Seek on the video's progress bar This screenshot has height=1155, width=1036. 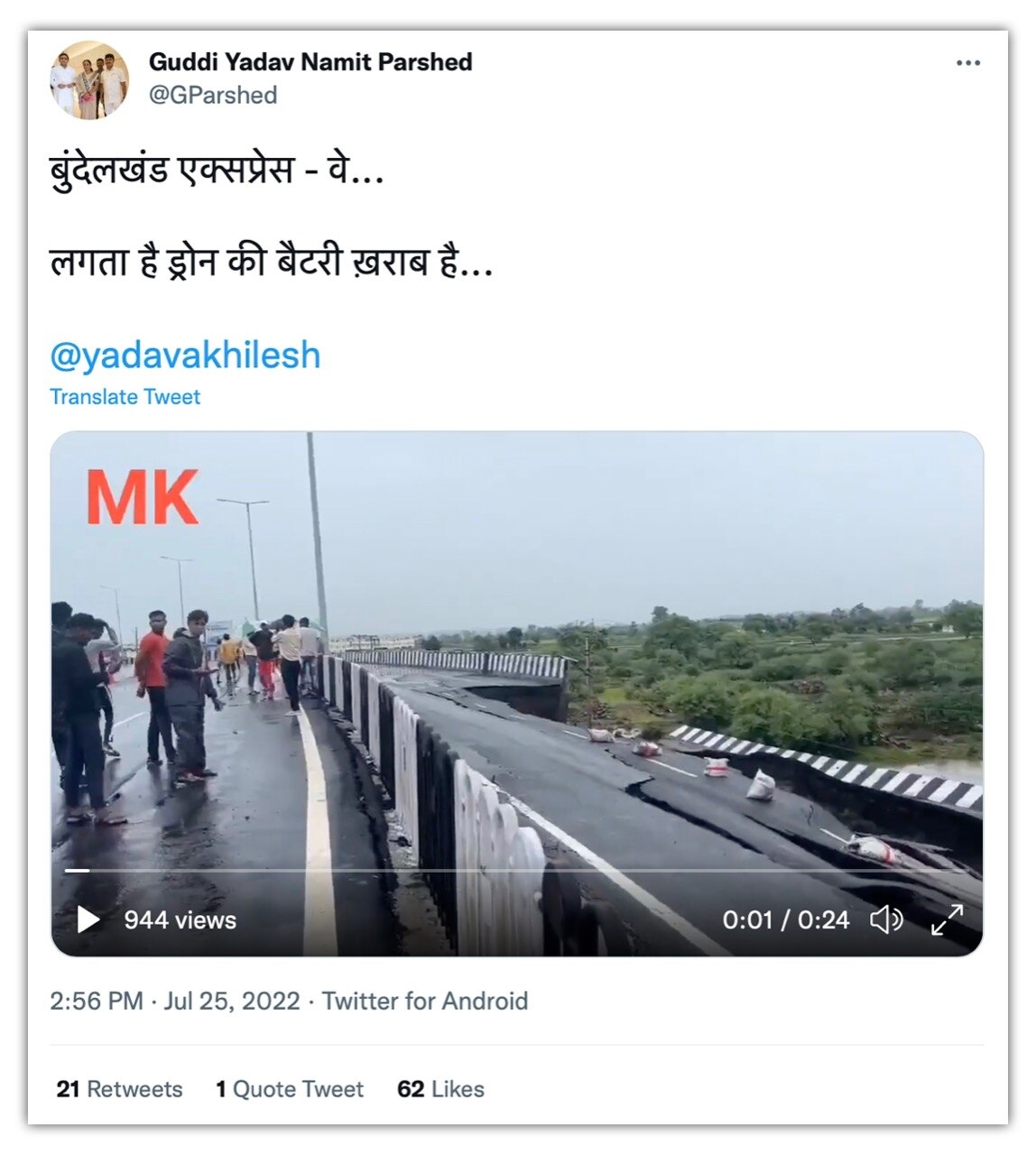coord(514,871)
